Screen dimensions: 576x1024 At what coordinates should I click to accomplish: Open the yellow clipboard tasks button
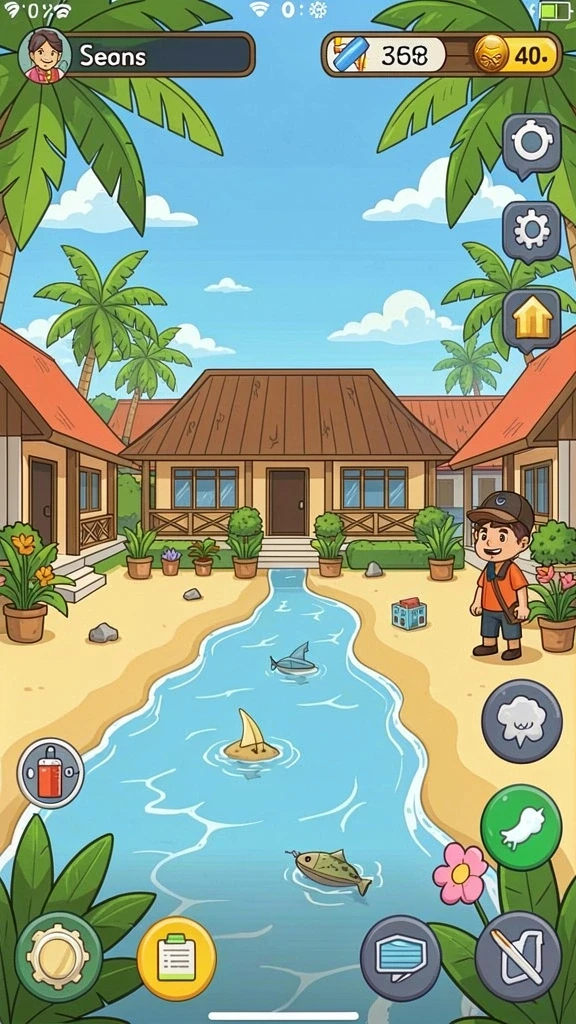pyautogui.click(x=176, y=958)
